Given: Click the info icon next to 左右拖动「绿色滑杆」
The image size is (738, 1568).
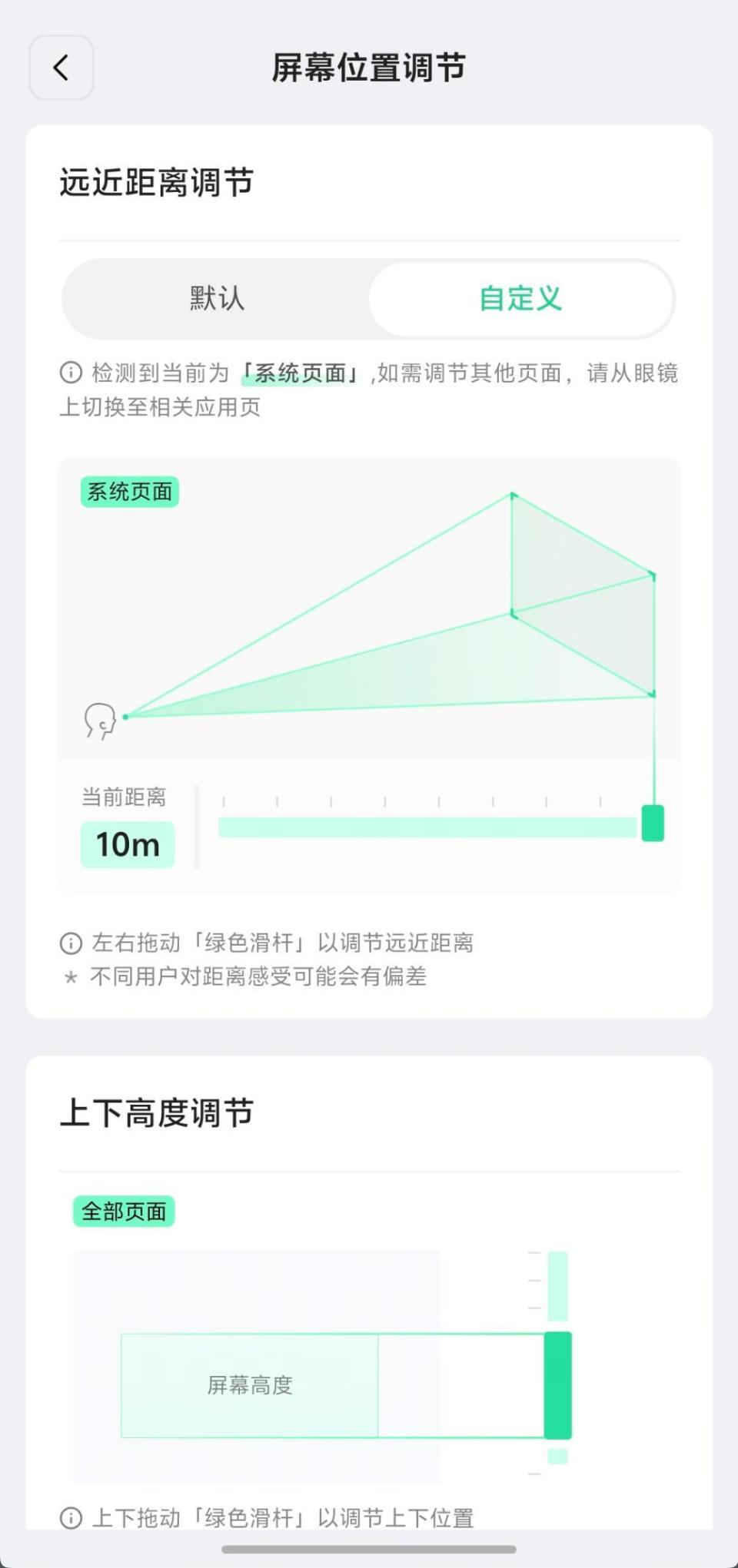Looking at the screenshot, I should point(70,943).
